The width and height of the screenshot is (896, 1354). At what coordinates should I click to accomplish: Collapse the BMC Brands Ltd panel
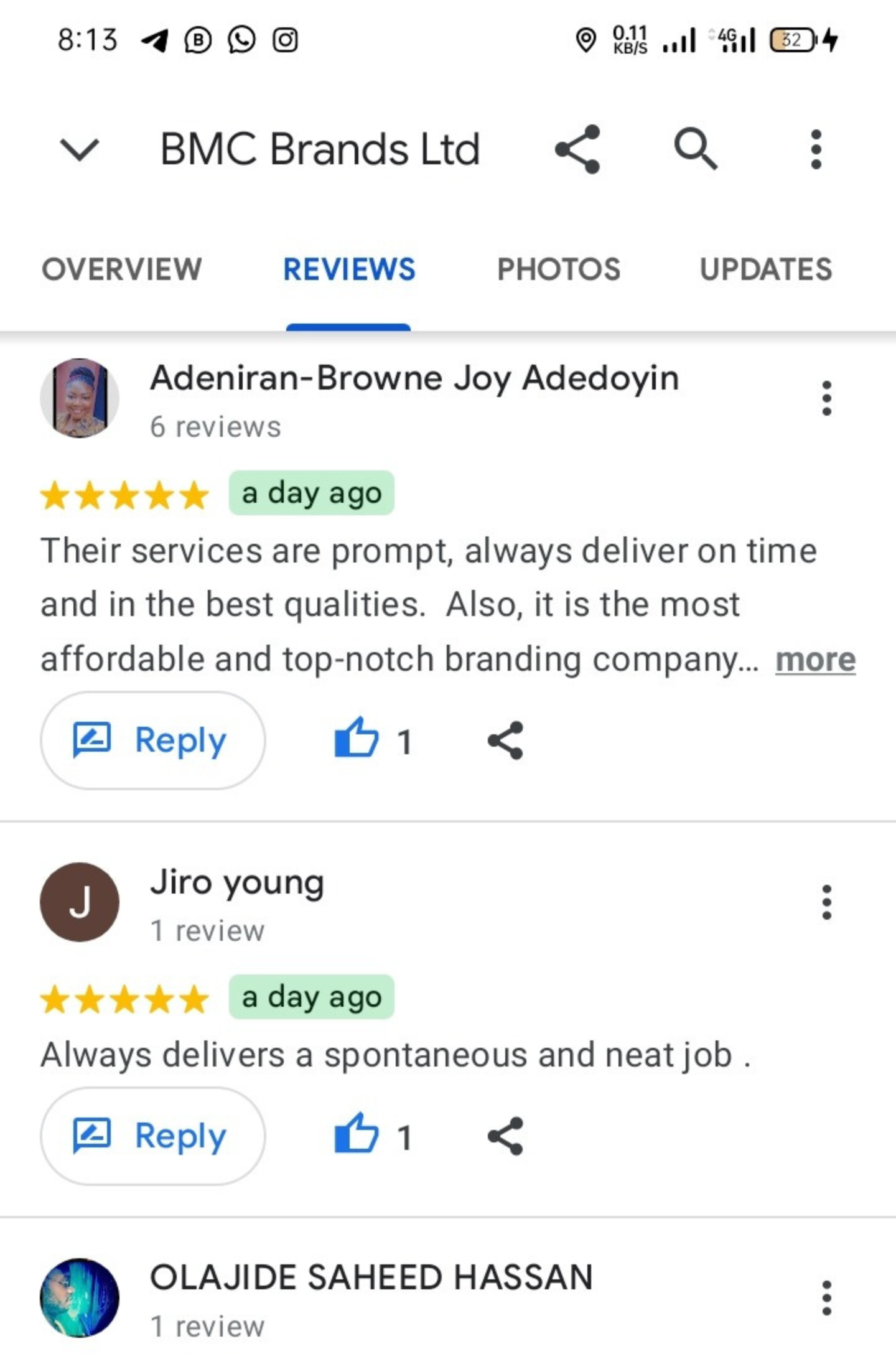tap(79, 149)
